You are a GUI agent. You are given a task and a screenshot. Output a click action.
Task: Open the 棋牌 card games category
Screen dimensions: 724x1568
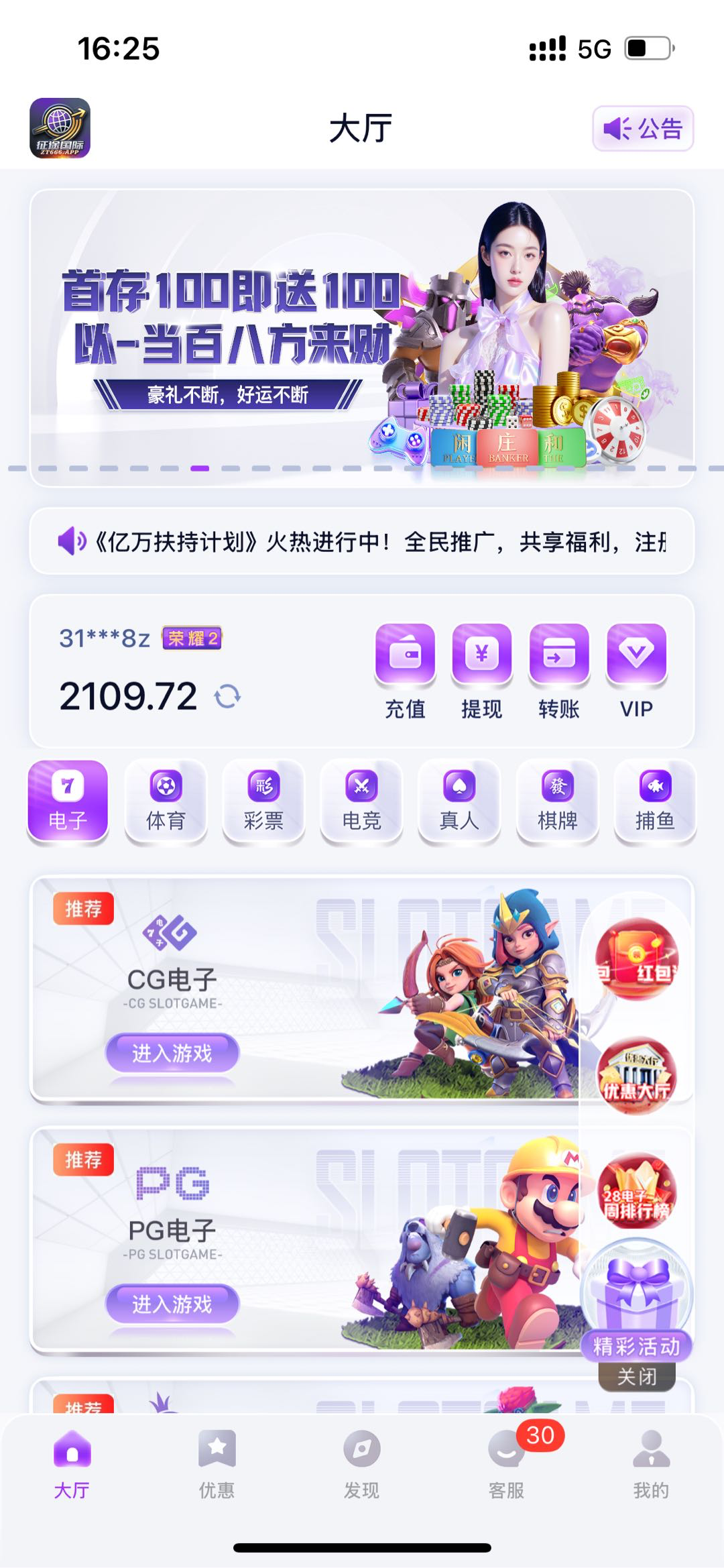[557, 801]
